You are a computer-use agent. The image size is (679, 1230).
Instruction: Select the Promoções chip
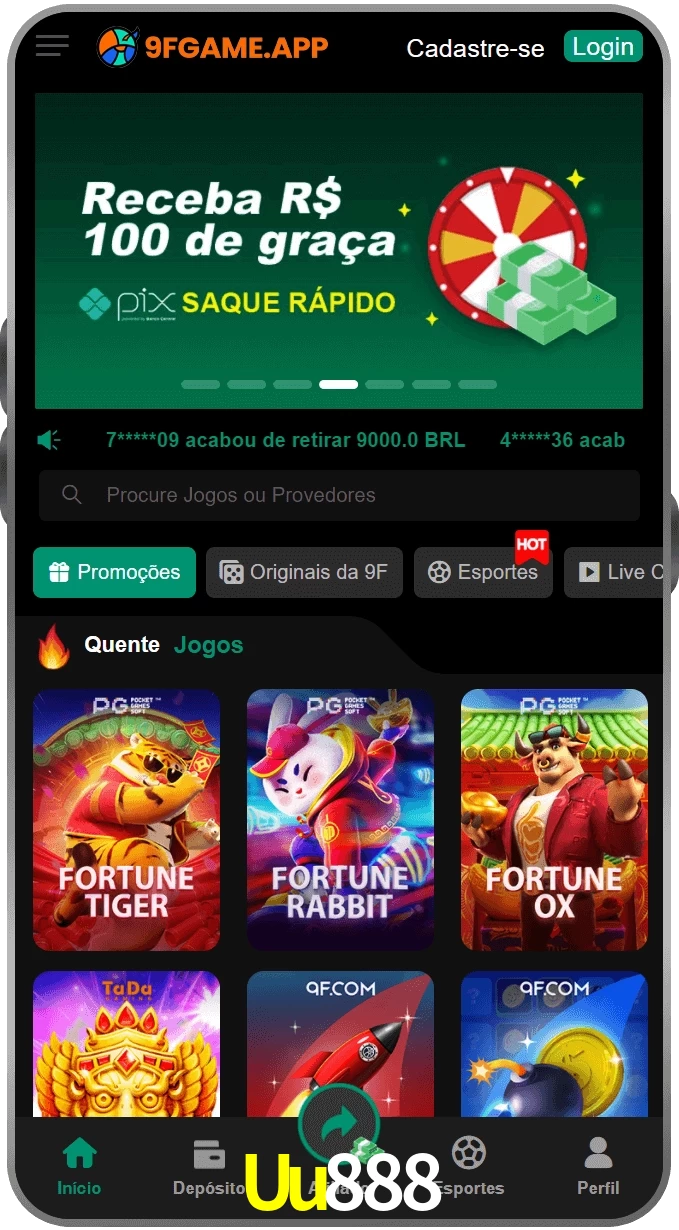(114, 572)
